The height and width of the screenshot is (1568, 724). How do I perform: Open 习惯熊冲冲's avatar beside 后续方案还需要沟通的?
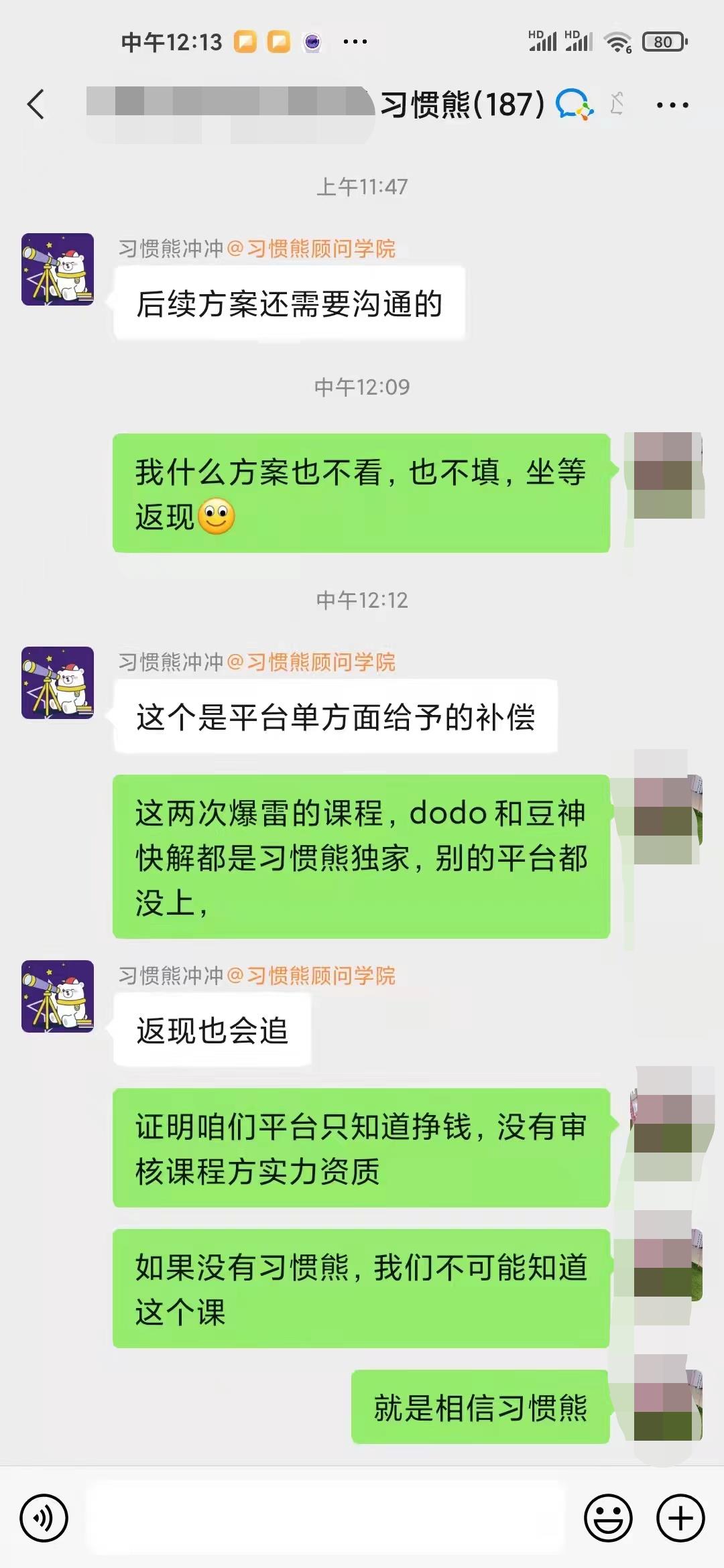[58, 269]
